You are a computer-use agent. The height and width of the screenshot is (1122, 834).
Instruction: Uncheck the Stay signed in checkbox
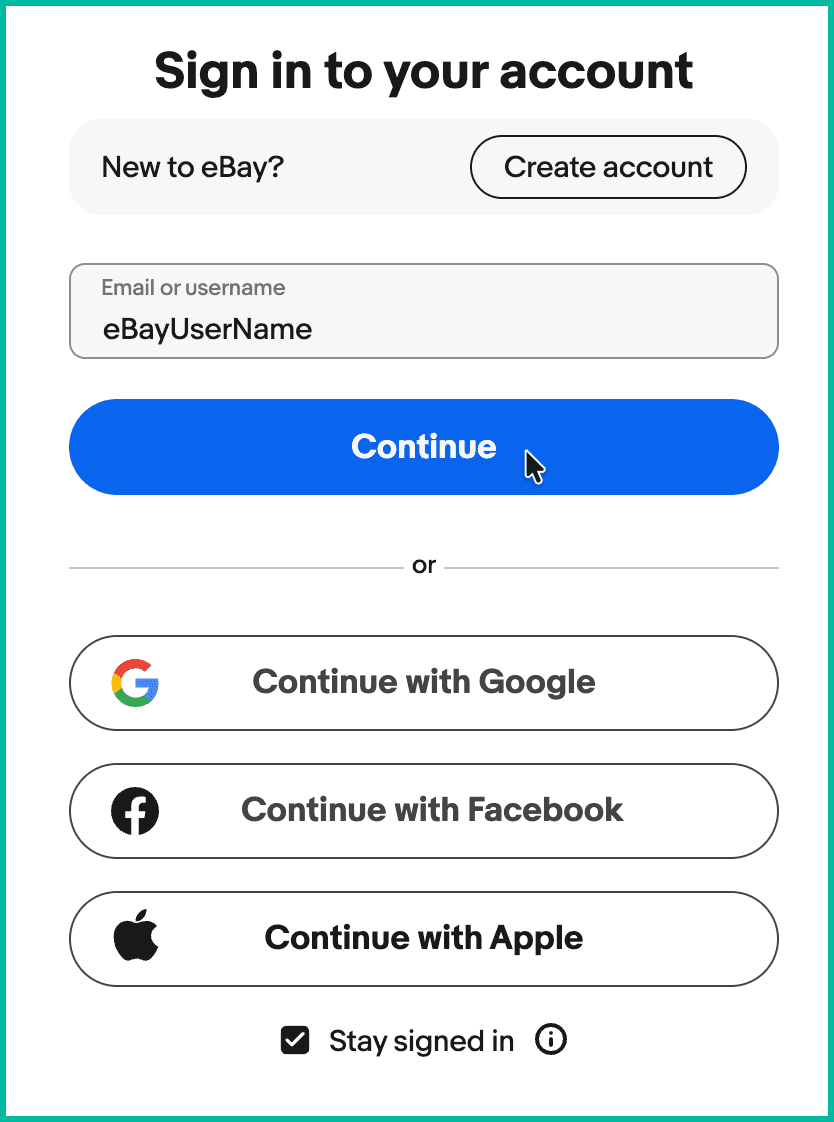pyautogui.click(x=295, y=1040)
